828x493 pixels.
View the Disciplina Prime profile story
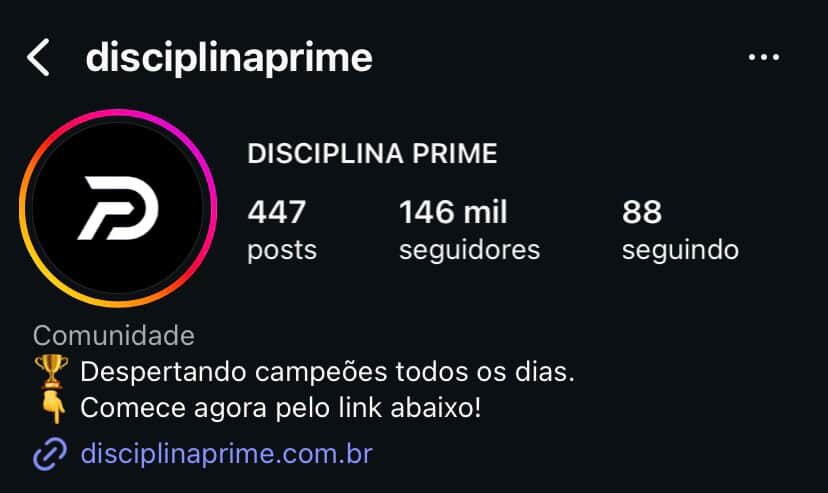point(118,208)
